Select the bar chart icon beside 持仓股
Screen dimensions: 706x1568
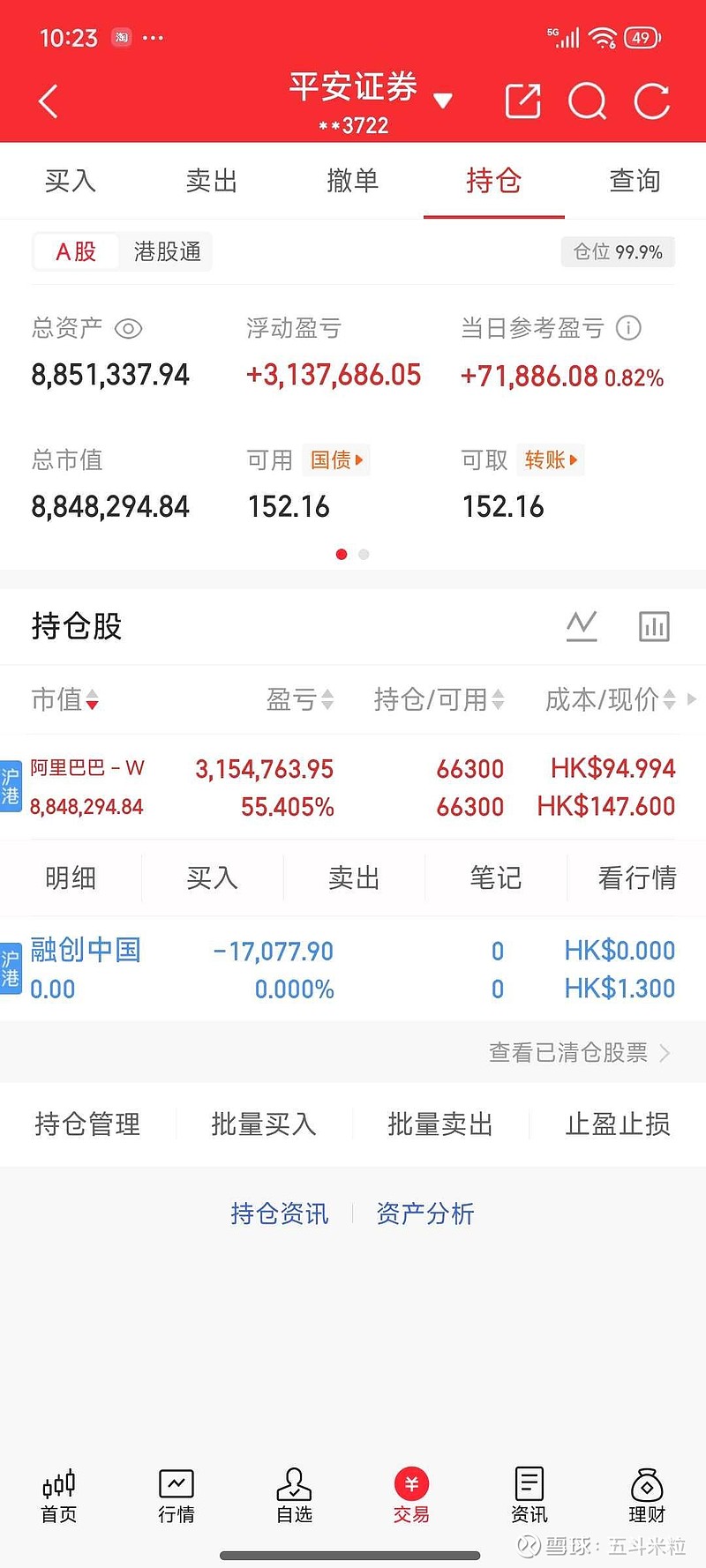pyautogui.click(x=654, y=625)
